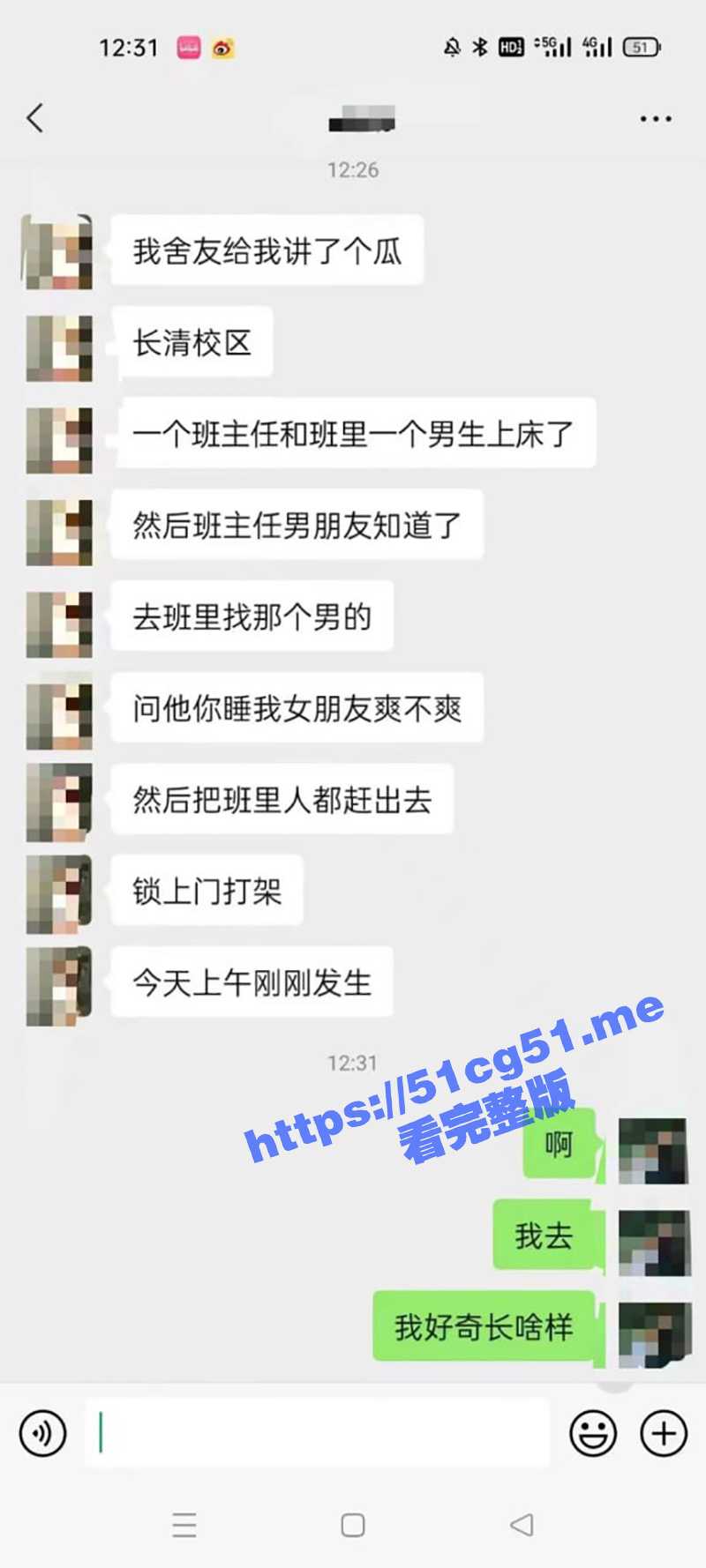Focus the message text field
The height and width of the screenshot is (1568, 706).
[x=318, y=1433]
